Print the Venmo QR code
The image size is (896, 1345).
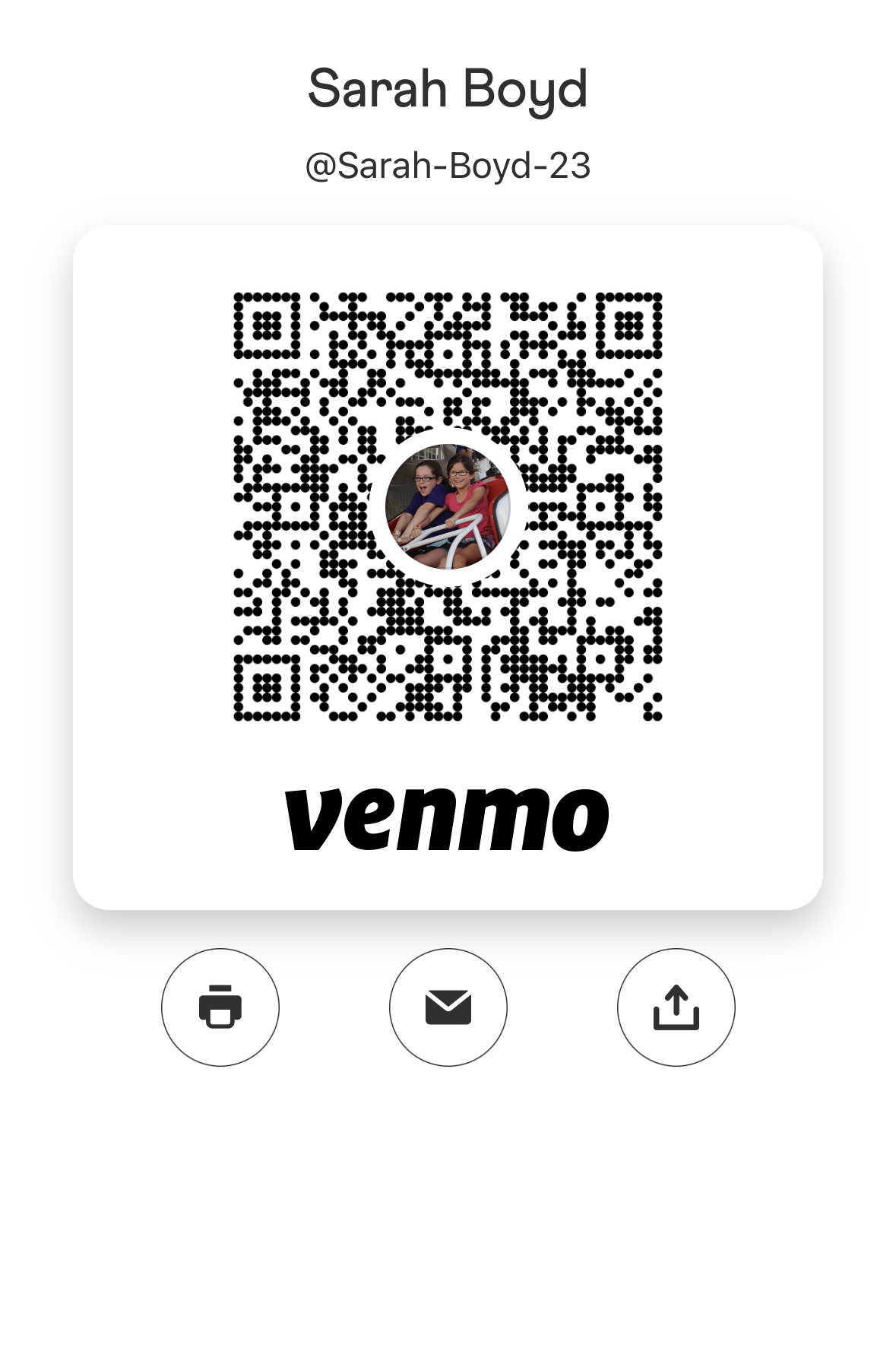[220, 1007]
